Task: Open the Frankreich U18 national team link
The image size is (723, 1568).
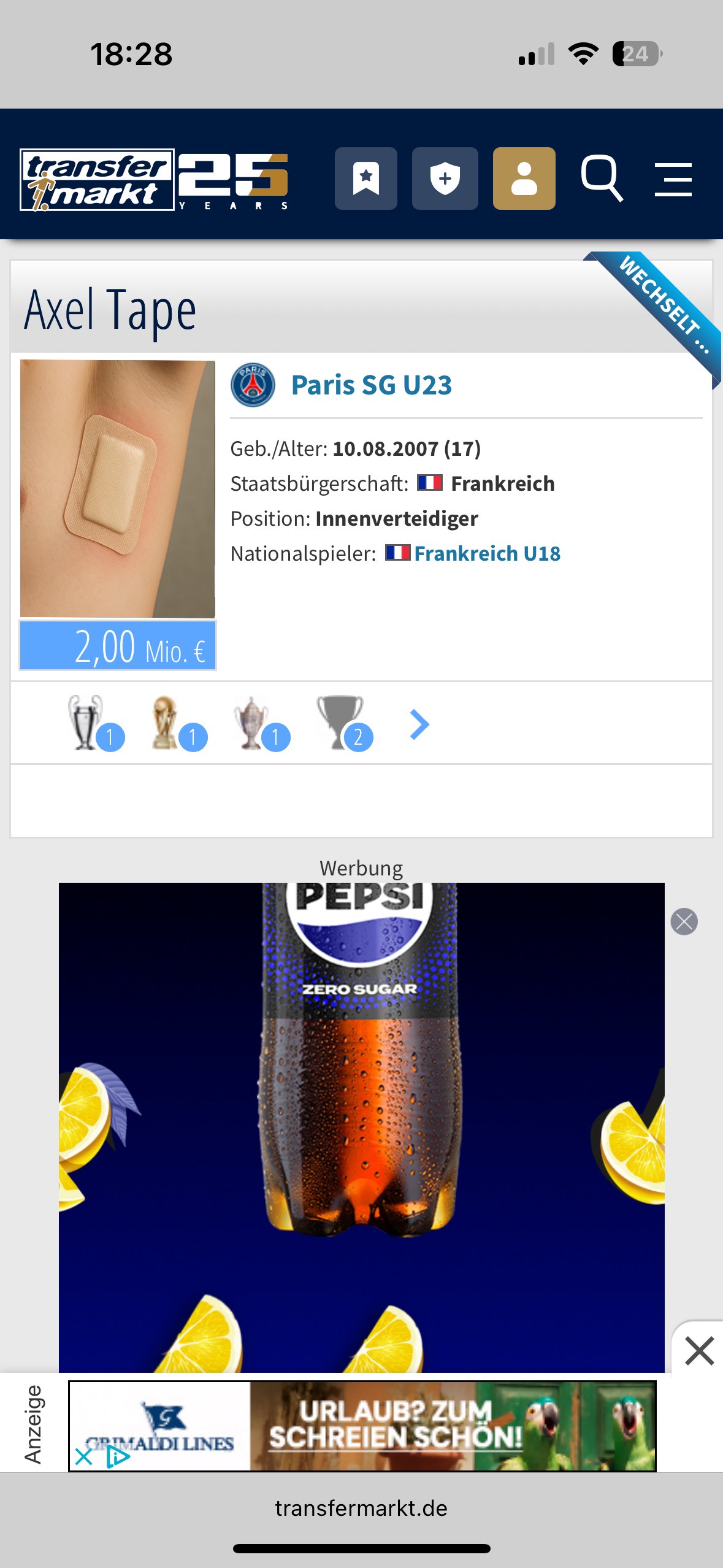Action: click(487, 553)
